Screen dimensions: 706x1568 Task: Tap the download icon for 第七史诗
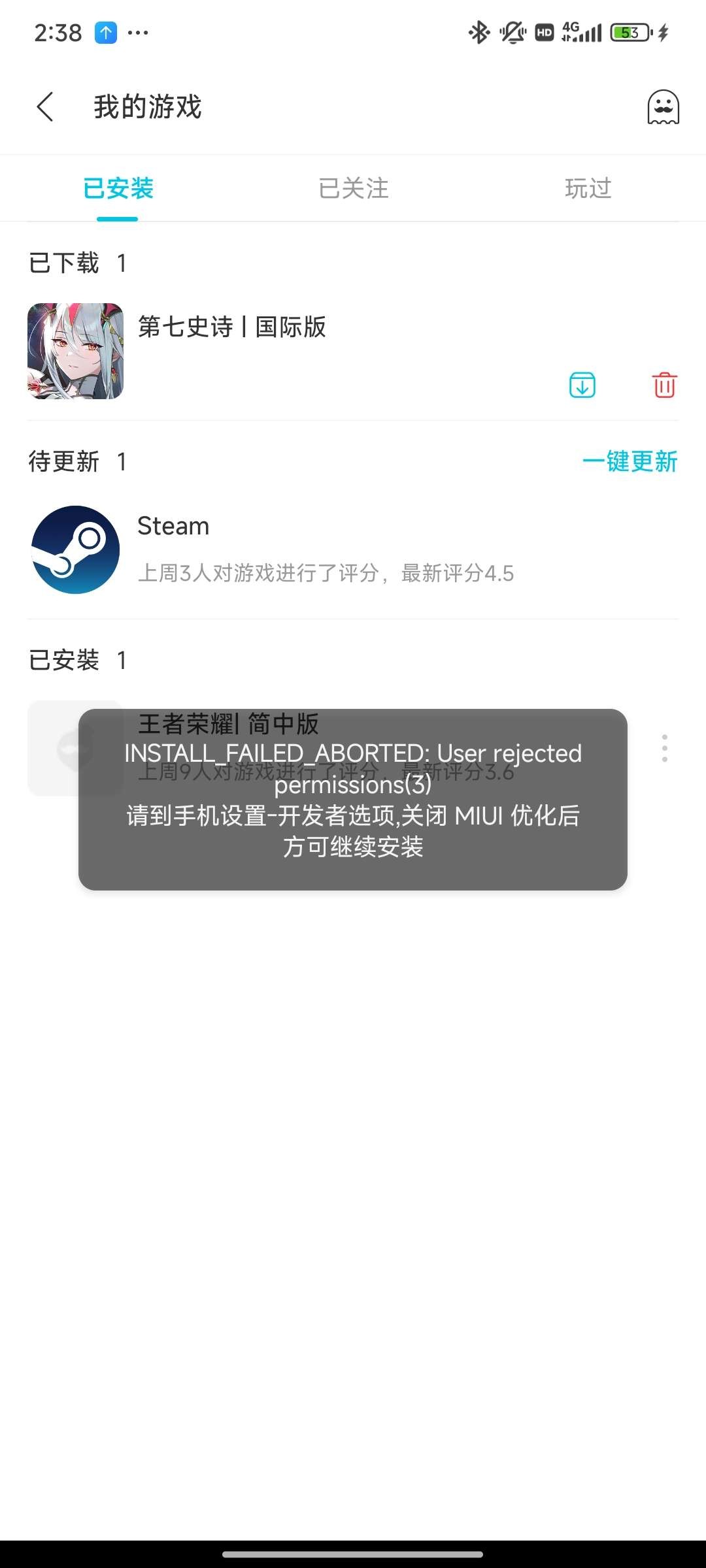[581, 385]
